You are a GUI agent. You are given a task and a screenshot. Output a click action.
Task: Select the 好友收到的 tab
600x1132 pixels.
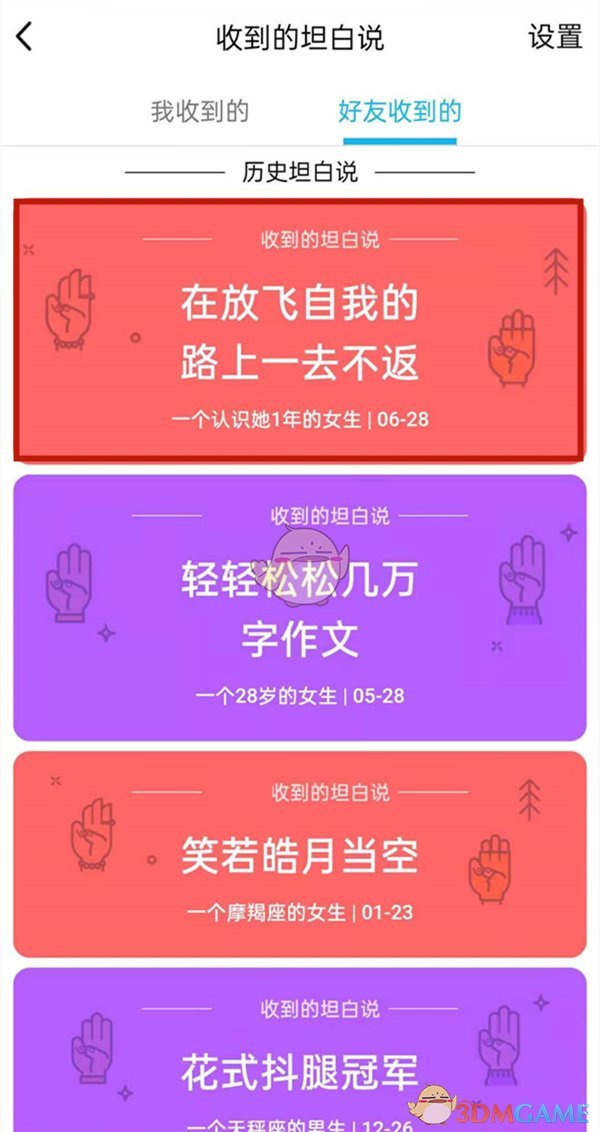click(x=399, y=111)
